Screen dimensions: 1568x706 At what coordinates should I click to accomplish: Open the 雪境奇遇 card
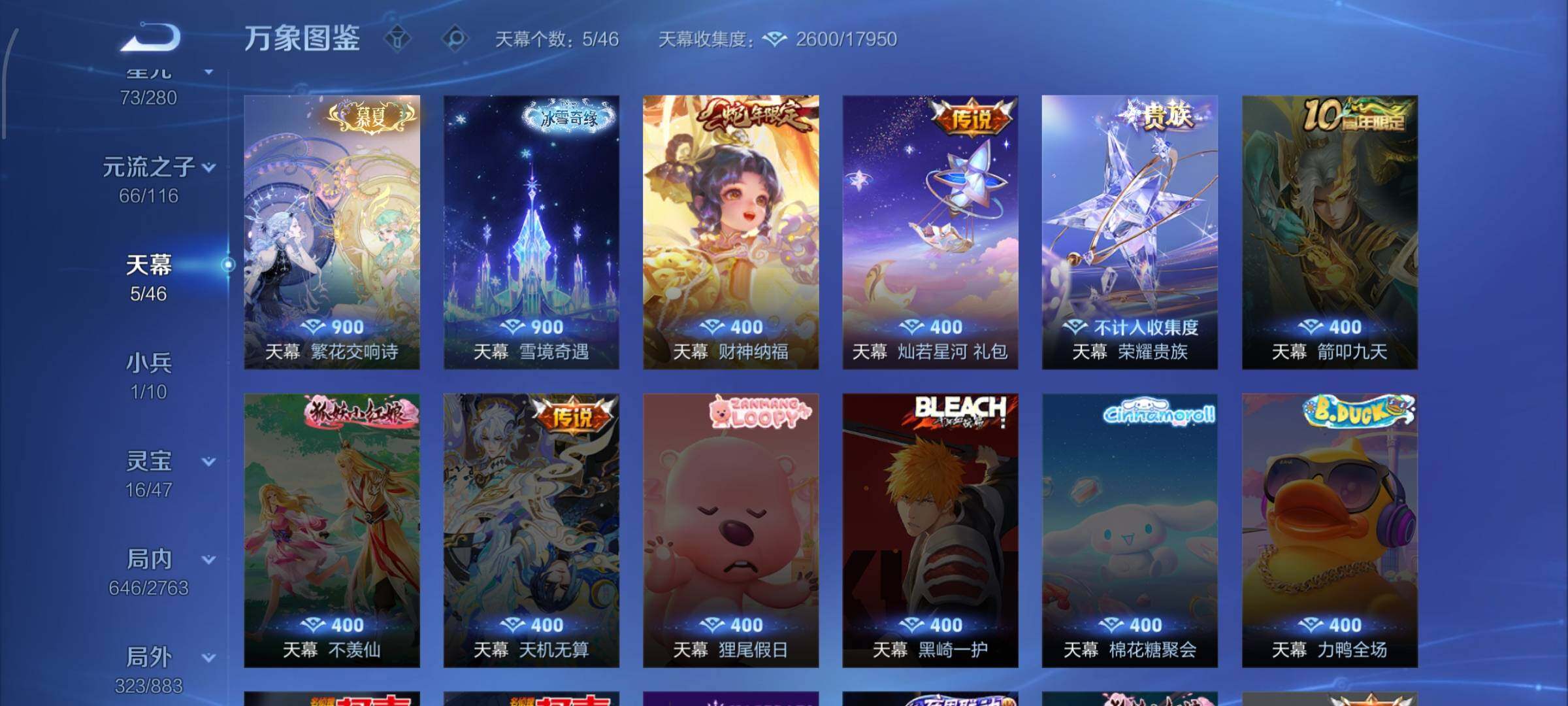click(531, 232)
